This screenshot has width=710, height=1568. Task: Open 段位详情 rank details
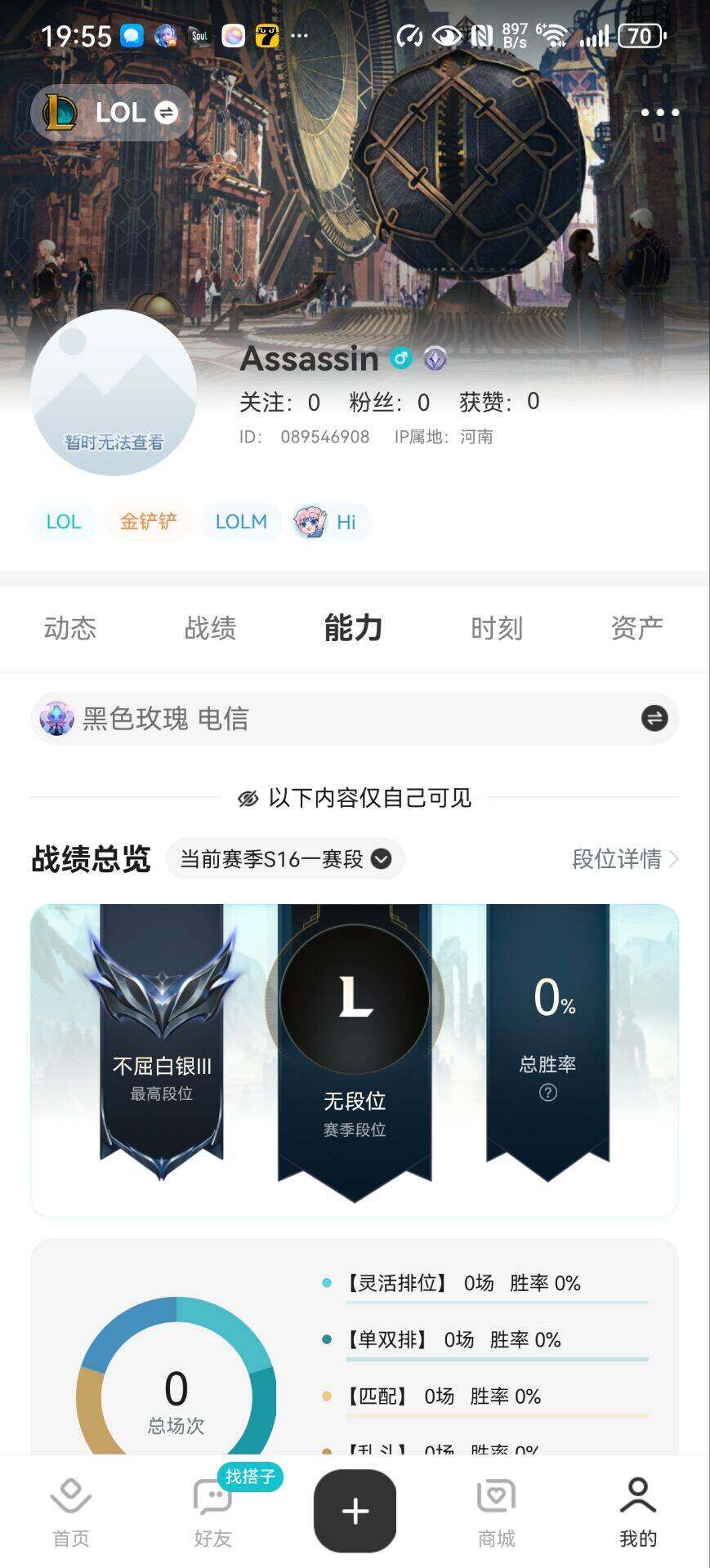point(625,859)
